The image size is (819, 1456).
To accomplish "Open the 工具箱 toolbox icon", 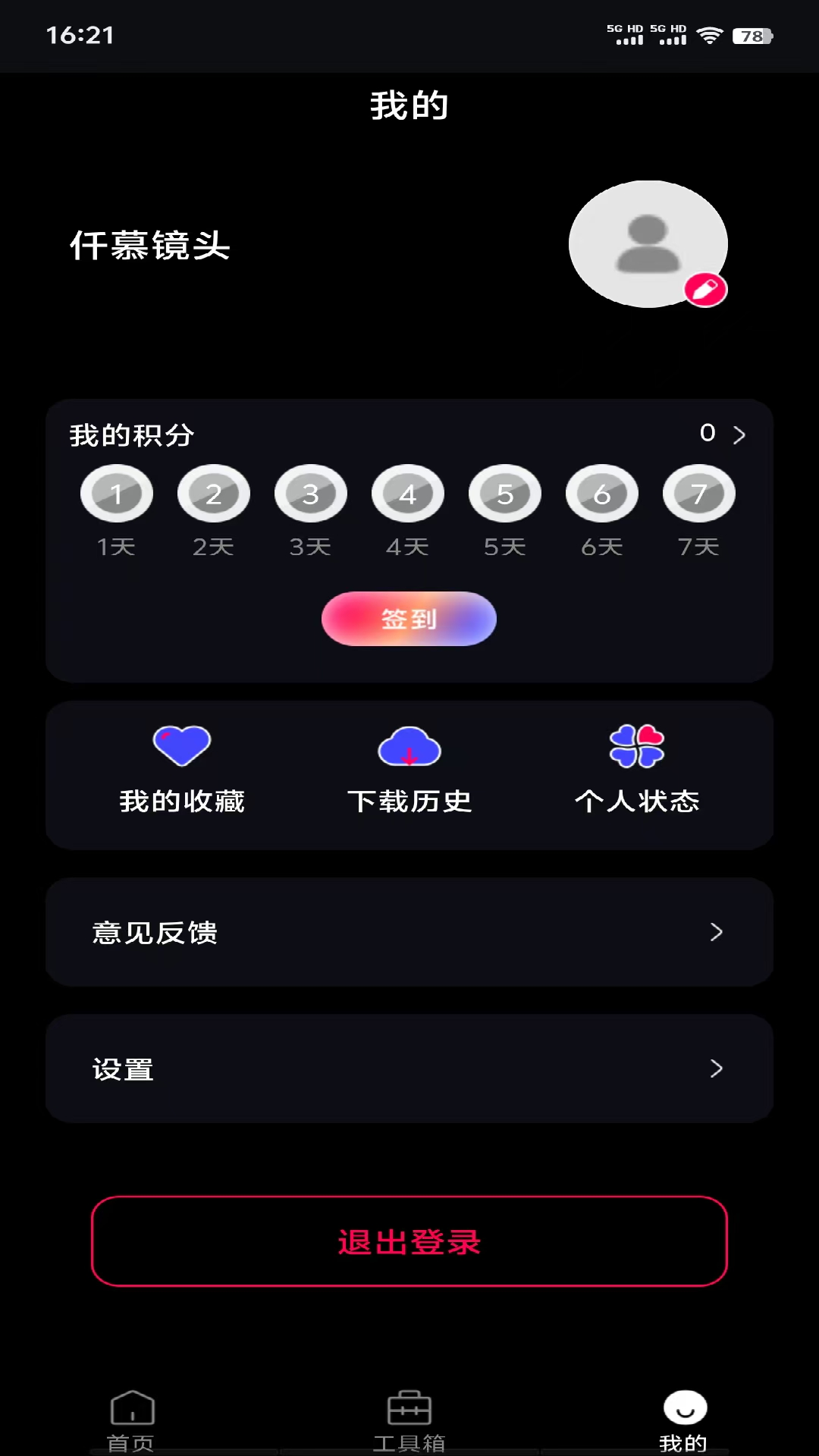I will pos(409,1408).
